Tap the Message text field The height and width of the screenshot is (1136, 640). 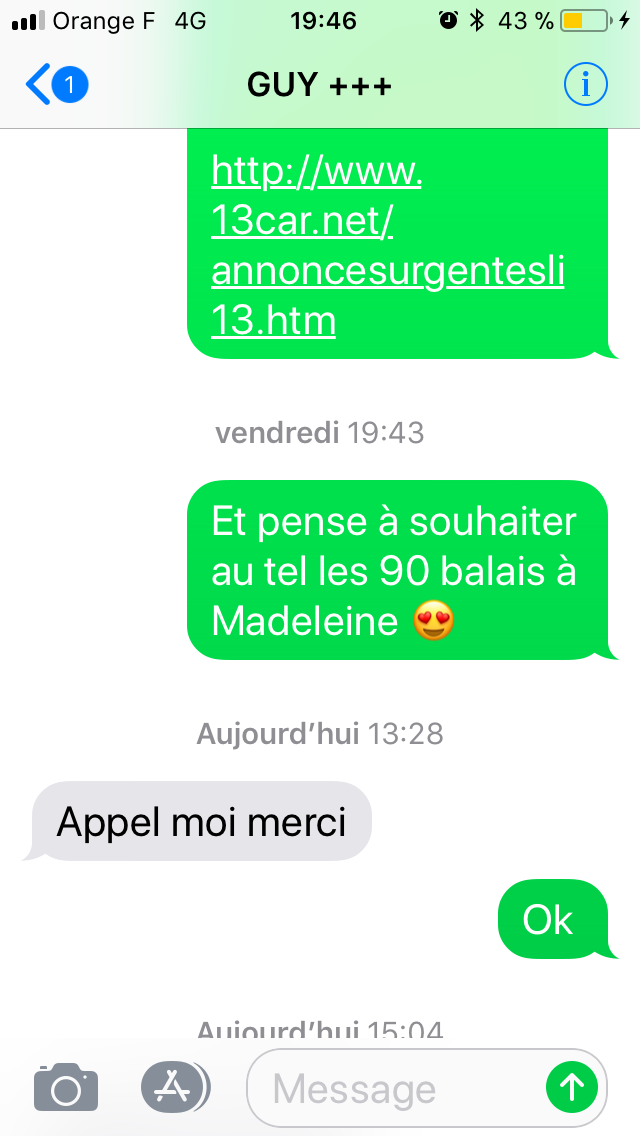(395, 1087)
